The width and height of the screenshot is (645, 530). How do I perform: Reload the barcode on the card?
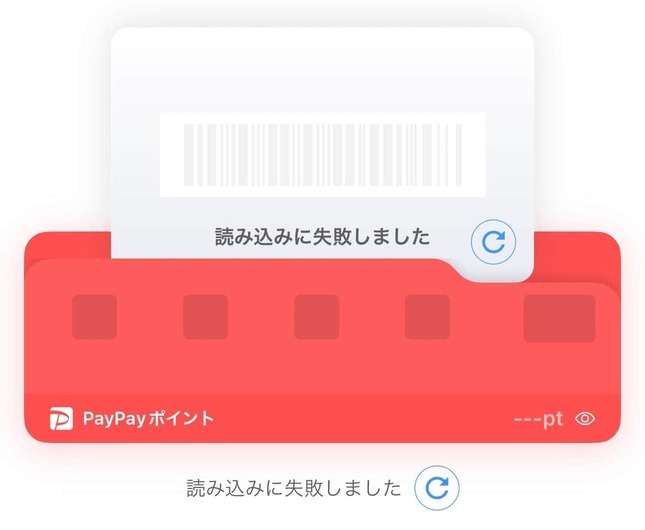[493, 242]
